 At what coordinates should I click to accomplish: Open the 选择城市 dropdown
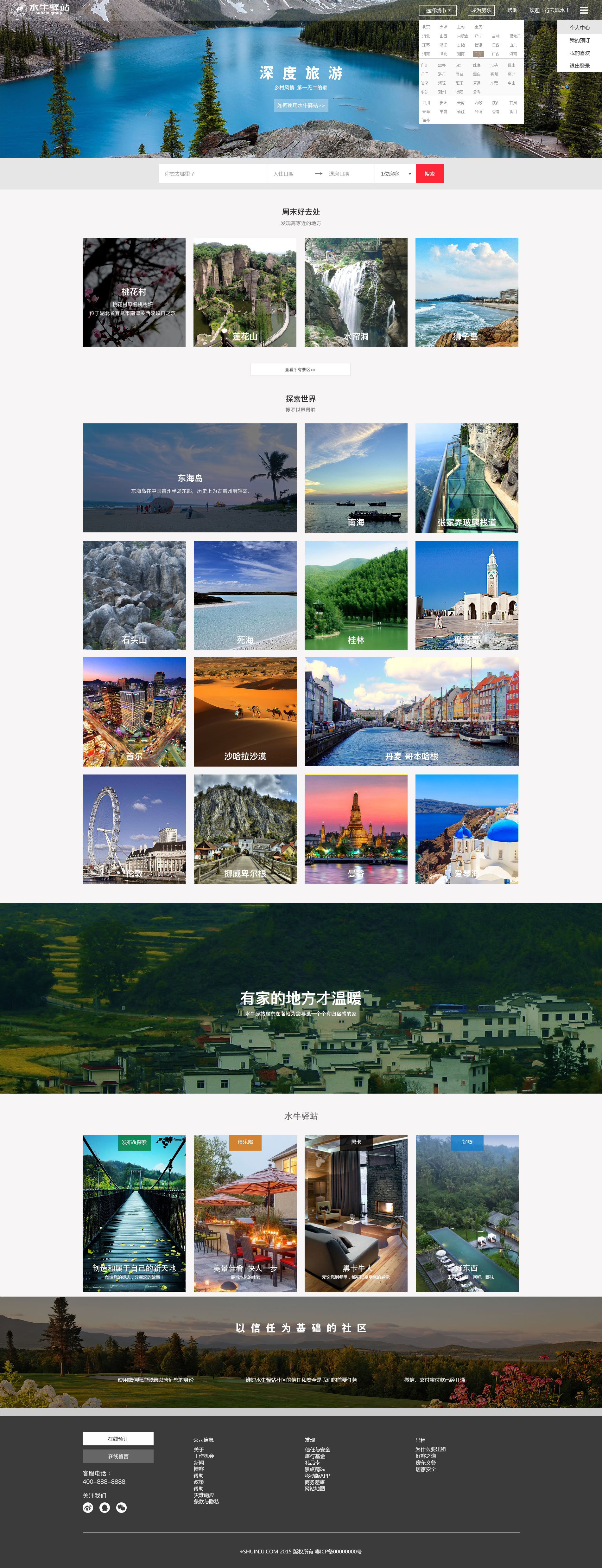437,10
